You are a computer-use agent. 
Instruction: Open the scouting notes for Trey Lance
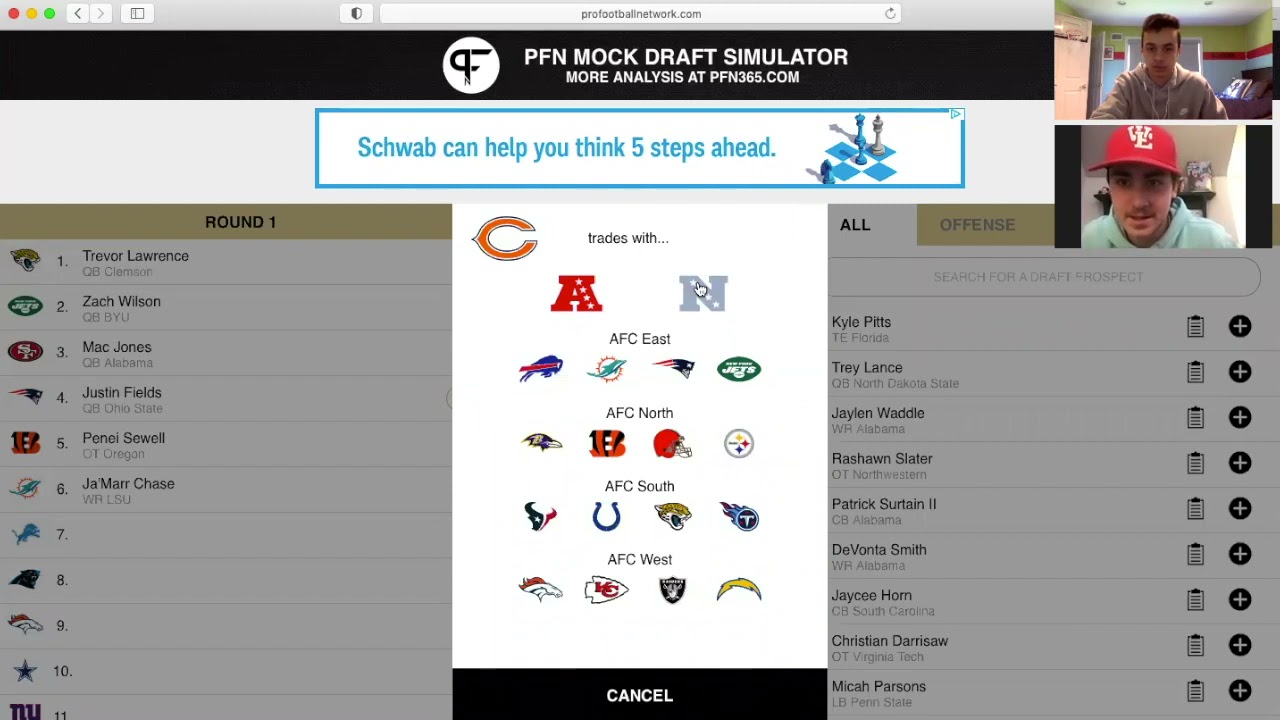[x=1195, y=372]
